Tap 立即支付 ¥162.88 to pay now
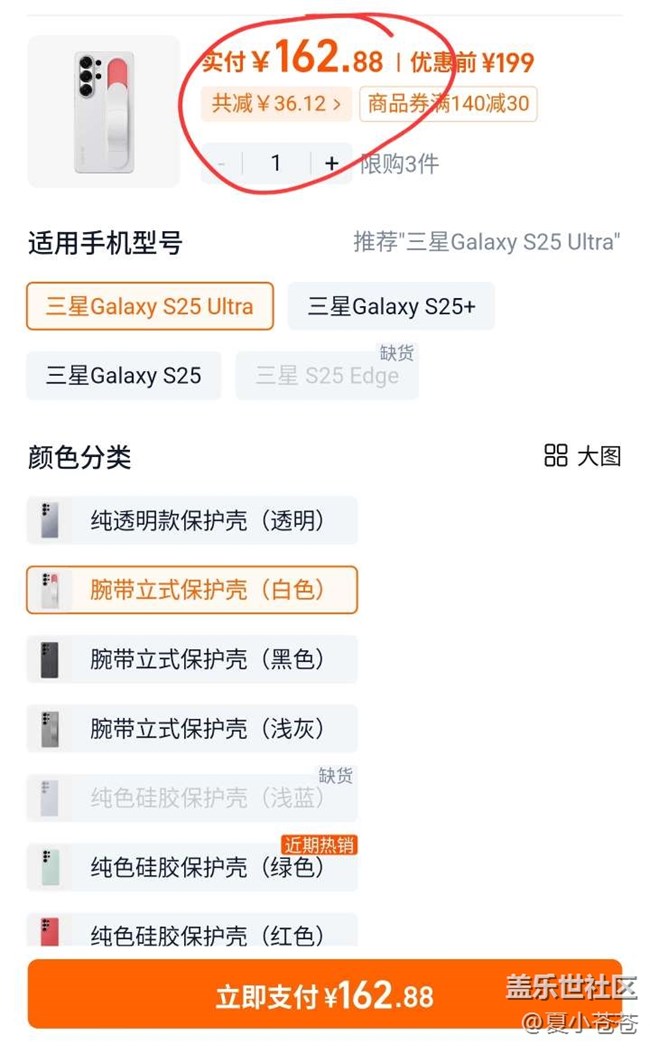This screenshot has width=650, height=1054. pos(324,995)
